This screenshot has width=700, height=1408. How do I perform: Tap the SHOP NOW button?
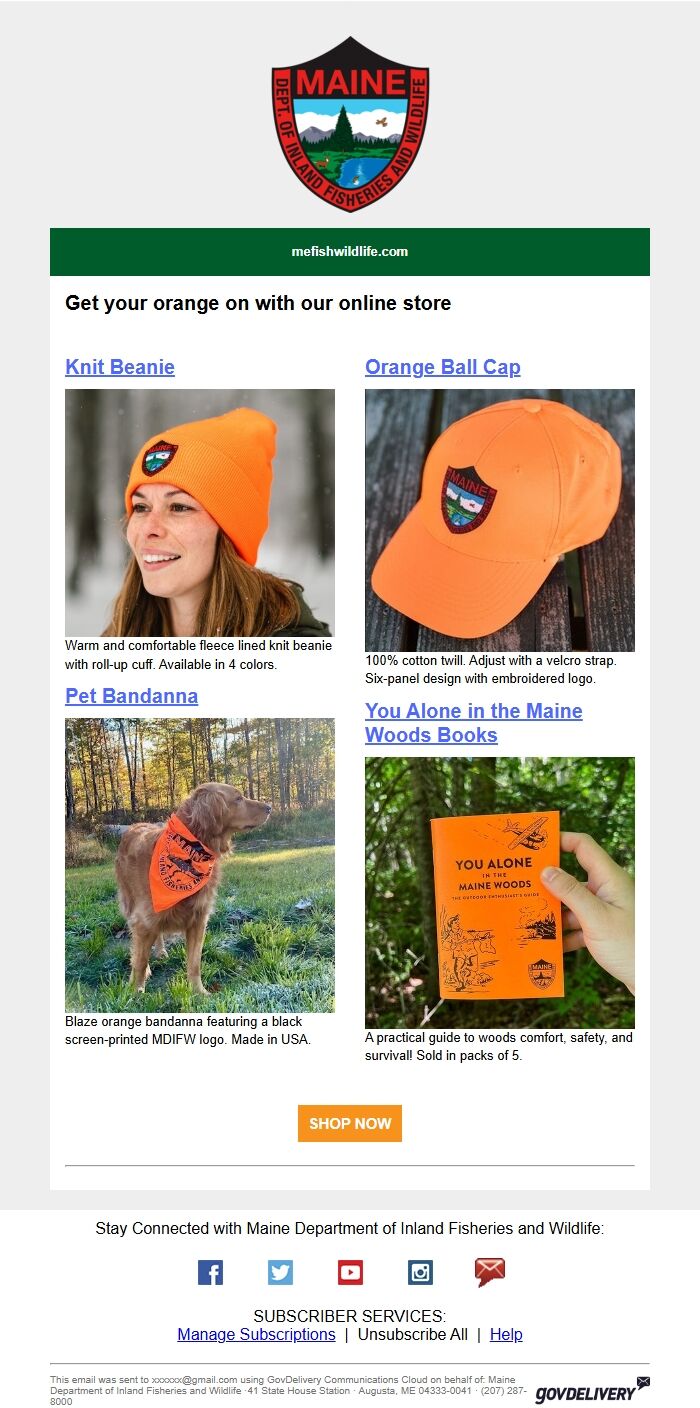tap(350, 1123)
